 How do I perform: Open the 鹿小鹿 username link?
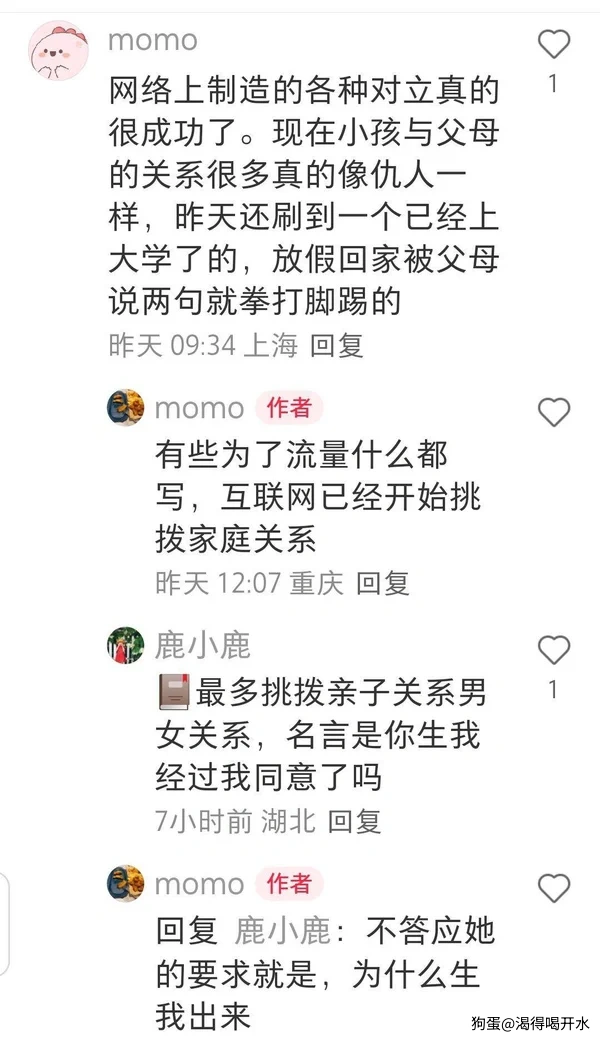pyautogui.click(x=202, y=645)
